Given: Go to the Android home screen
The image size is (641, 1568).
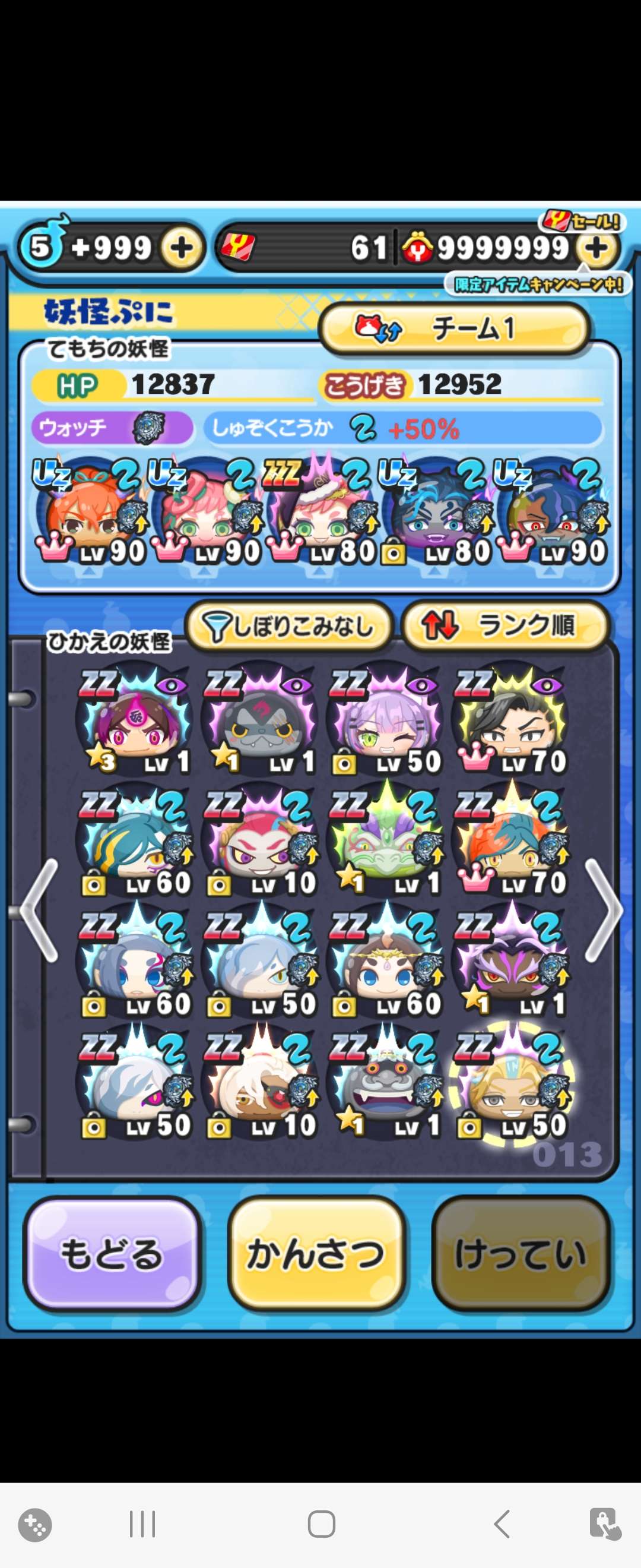Looking at the screenshot, I should 321,1524.
